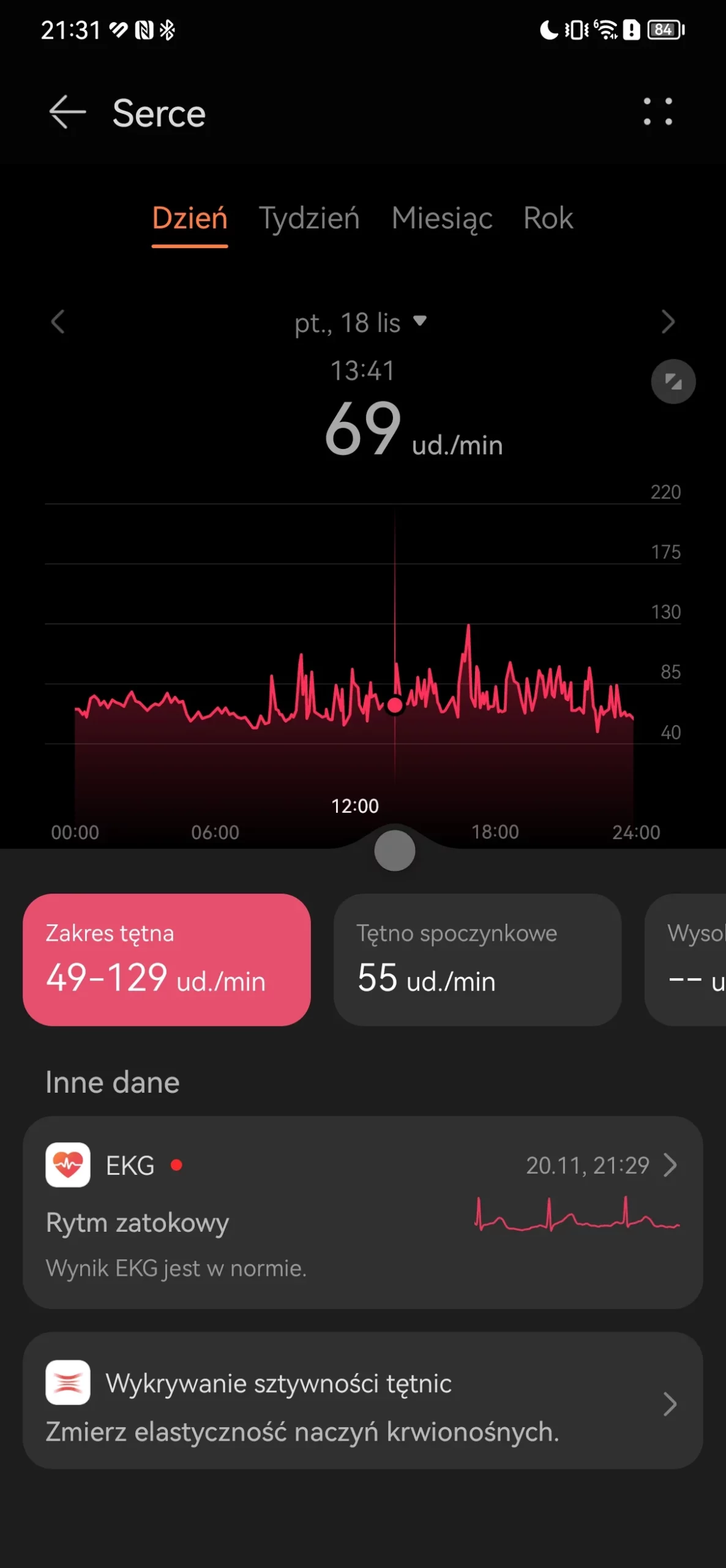Screen dimensions: 726x1568
Task: Open the four-dot more options menu
Action: tap(658, 112)
